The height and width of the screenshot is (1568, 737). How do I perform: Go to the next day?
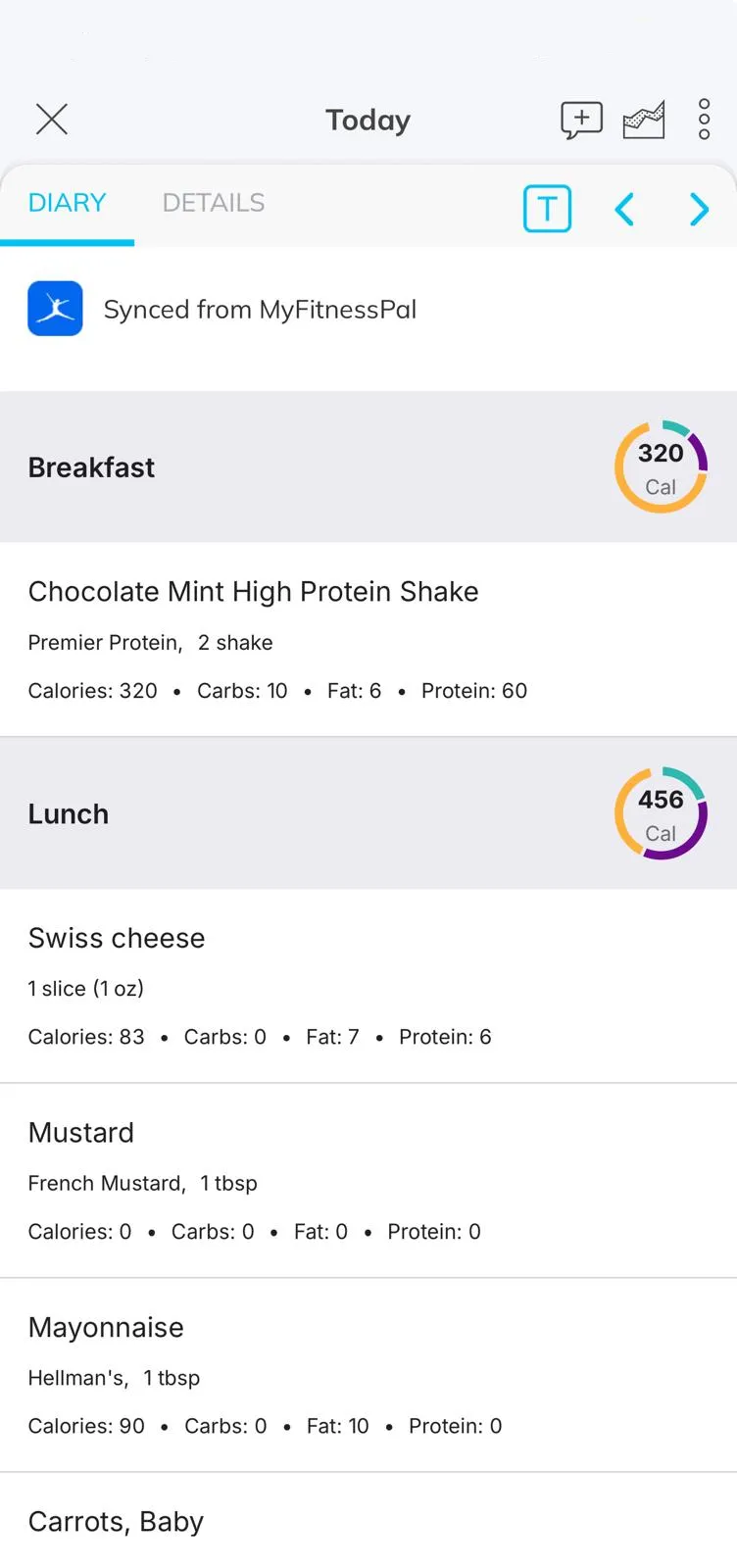[x=699, y=209]
